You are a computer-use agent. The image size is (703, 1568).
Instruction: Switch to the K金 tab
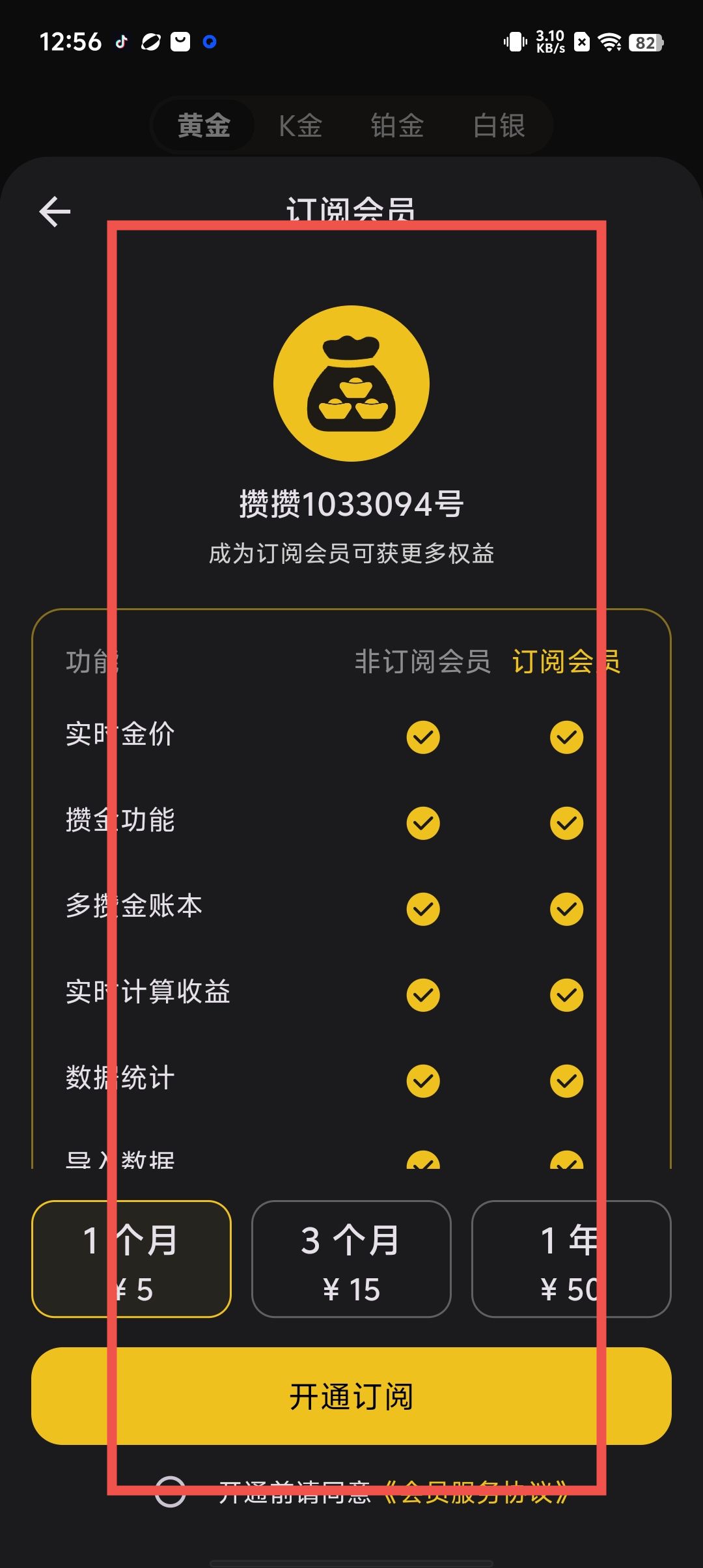coord(300,125)
